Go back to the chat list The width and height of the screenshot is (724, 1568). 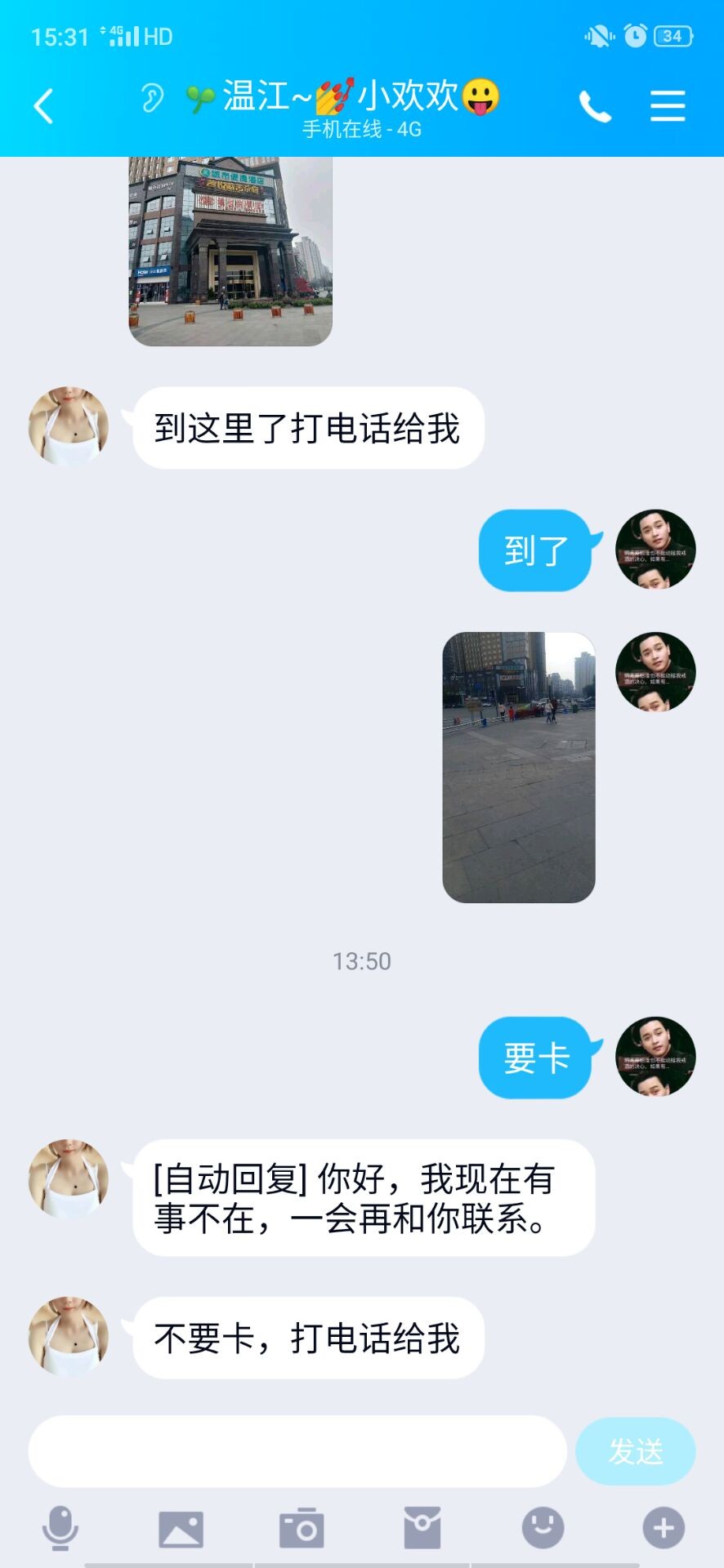coord(43,106)
